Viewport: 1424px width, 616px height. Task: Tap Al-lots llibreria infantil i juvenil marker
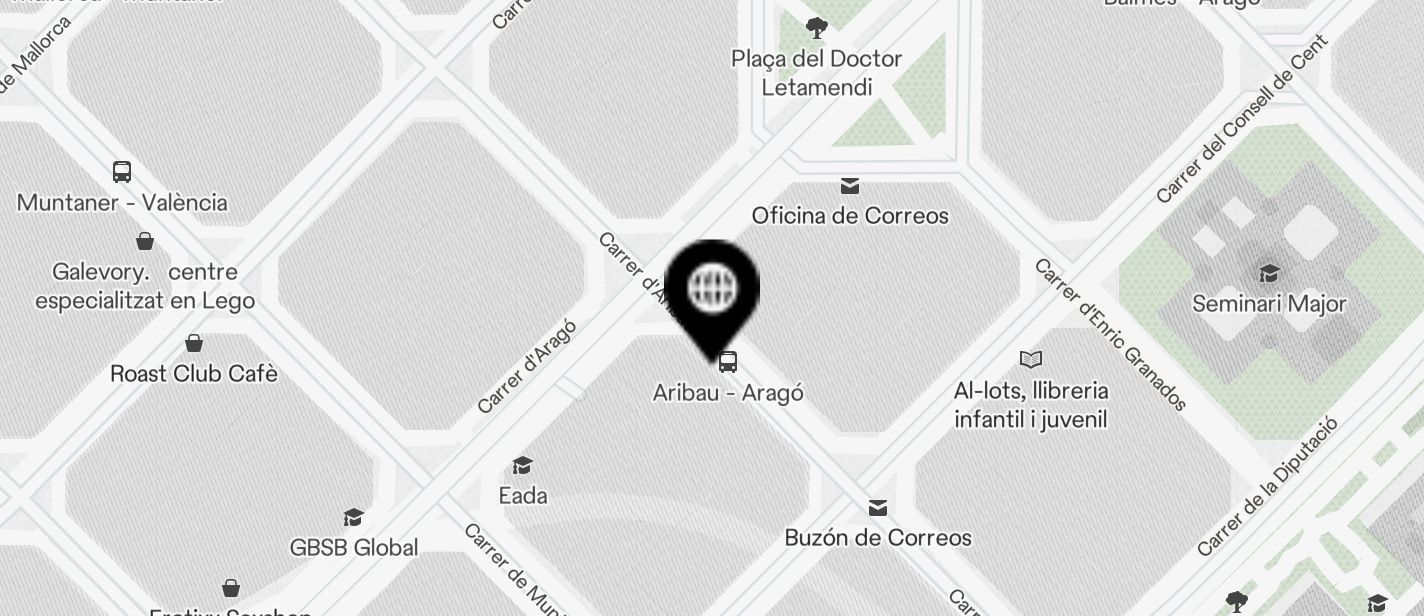coord(1031,359)
